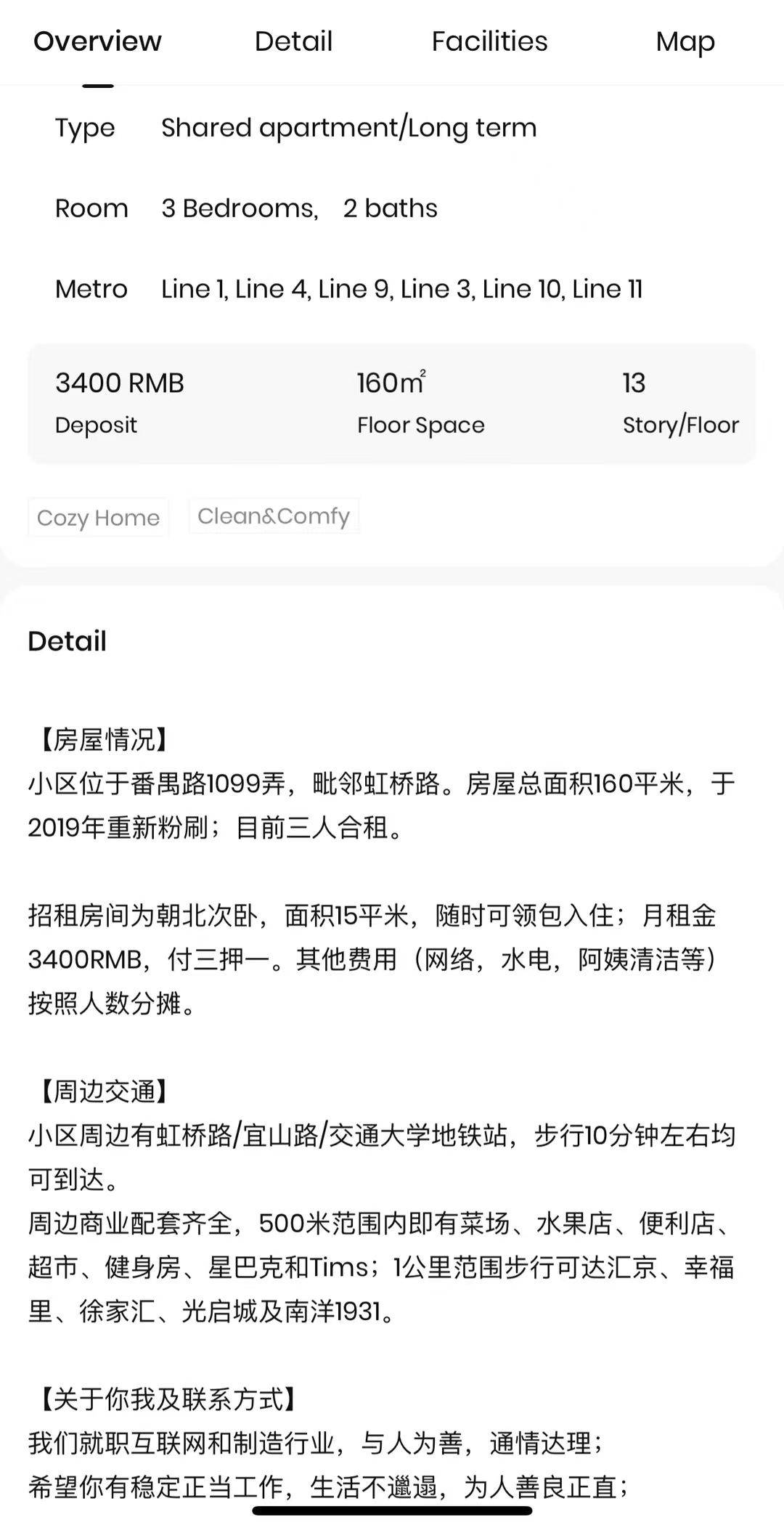This screenshot has width=784, height=1530.
Task: Click the 3400 RMB Deposit field
Action: [x=120, y=399]
